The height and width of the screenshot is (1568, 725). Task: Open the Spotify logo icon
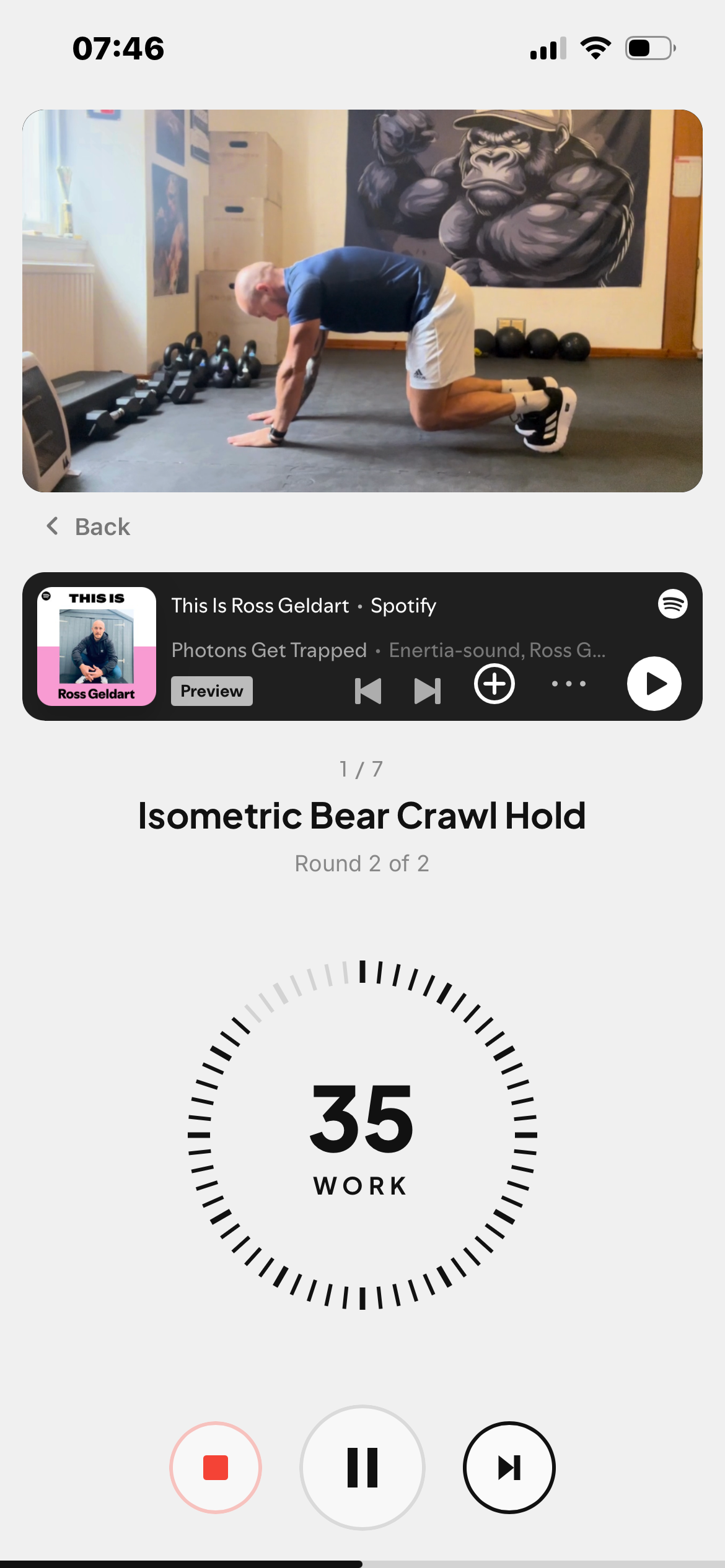point(672,604)
